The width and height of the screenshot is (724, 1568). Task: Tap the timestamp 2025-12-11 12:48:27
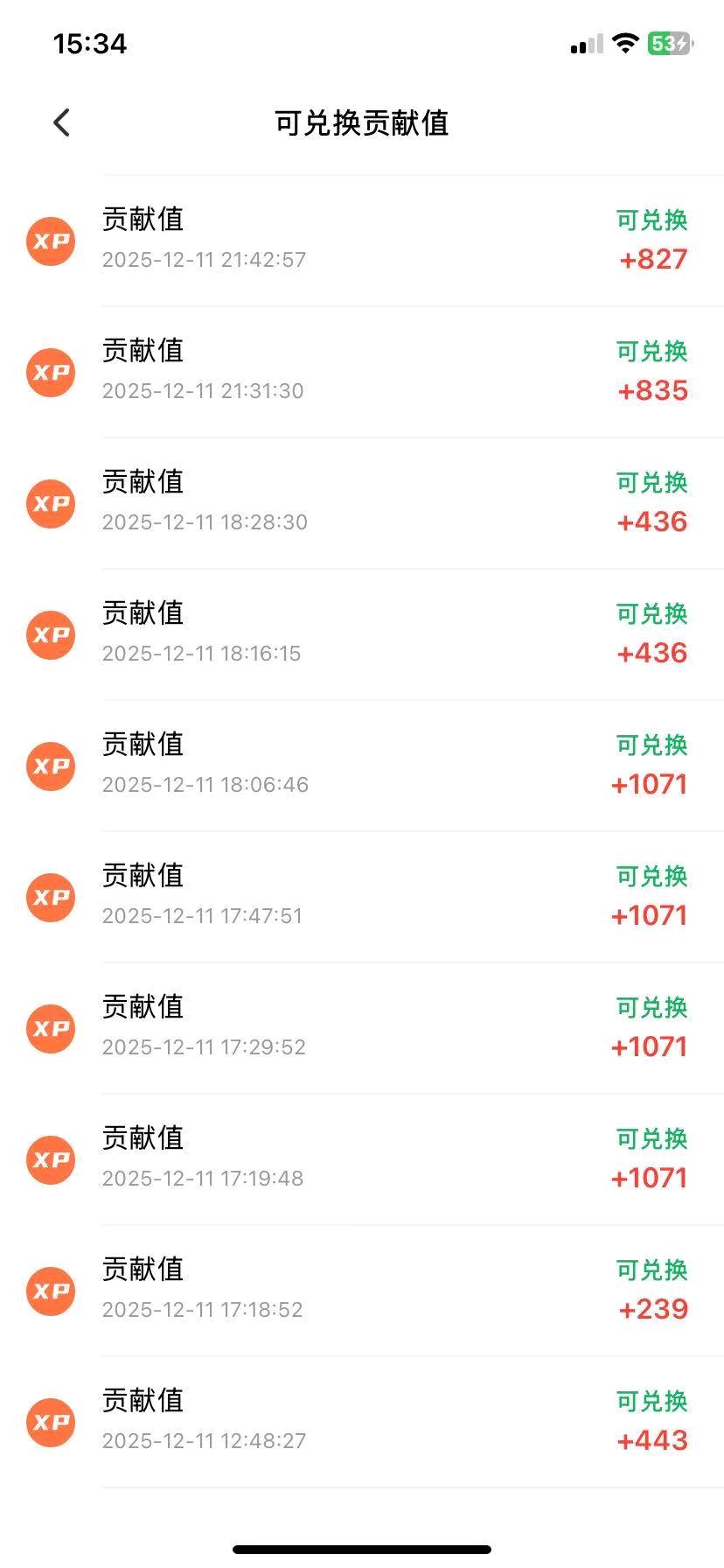coord(205,1440)
